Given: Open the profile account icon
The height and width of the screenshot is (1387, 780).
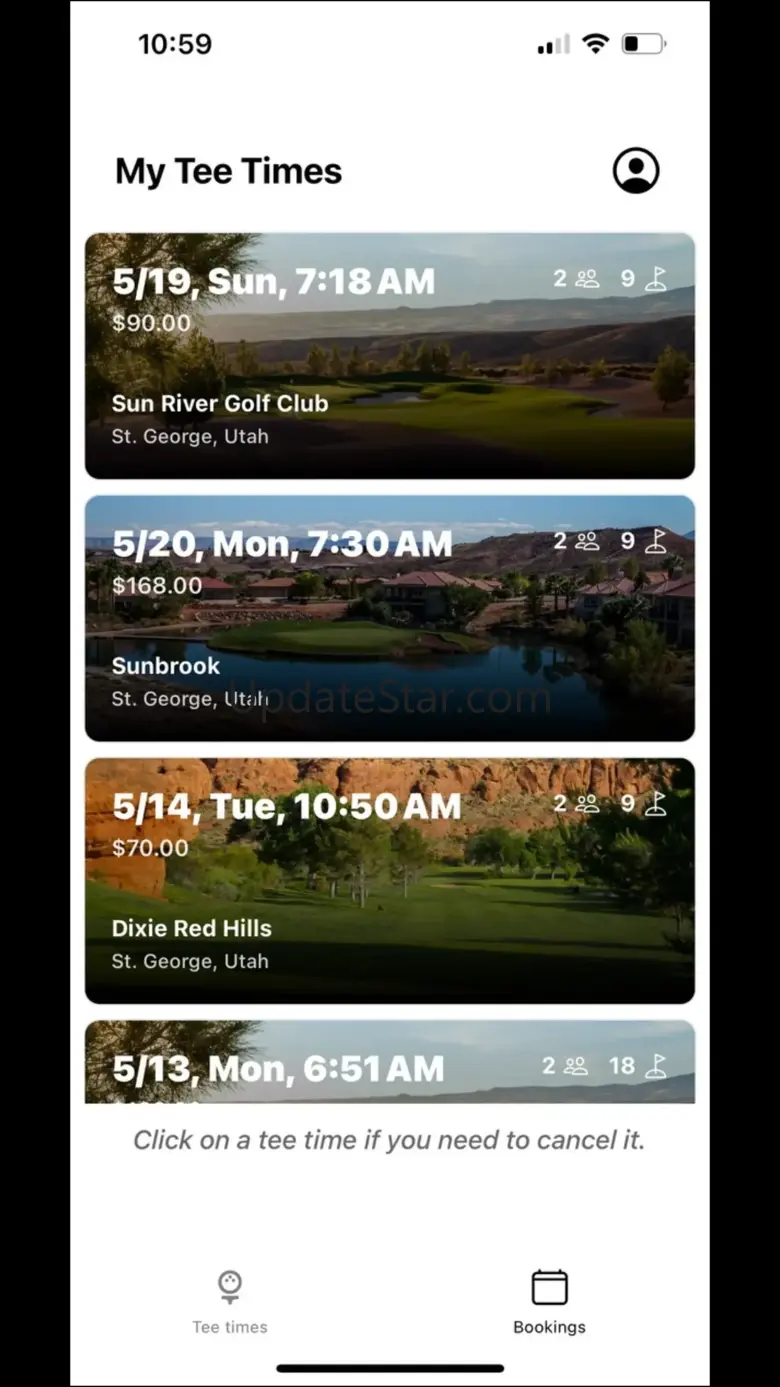Looking at the screenshot, I should 636,171.
